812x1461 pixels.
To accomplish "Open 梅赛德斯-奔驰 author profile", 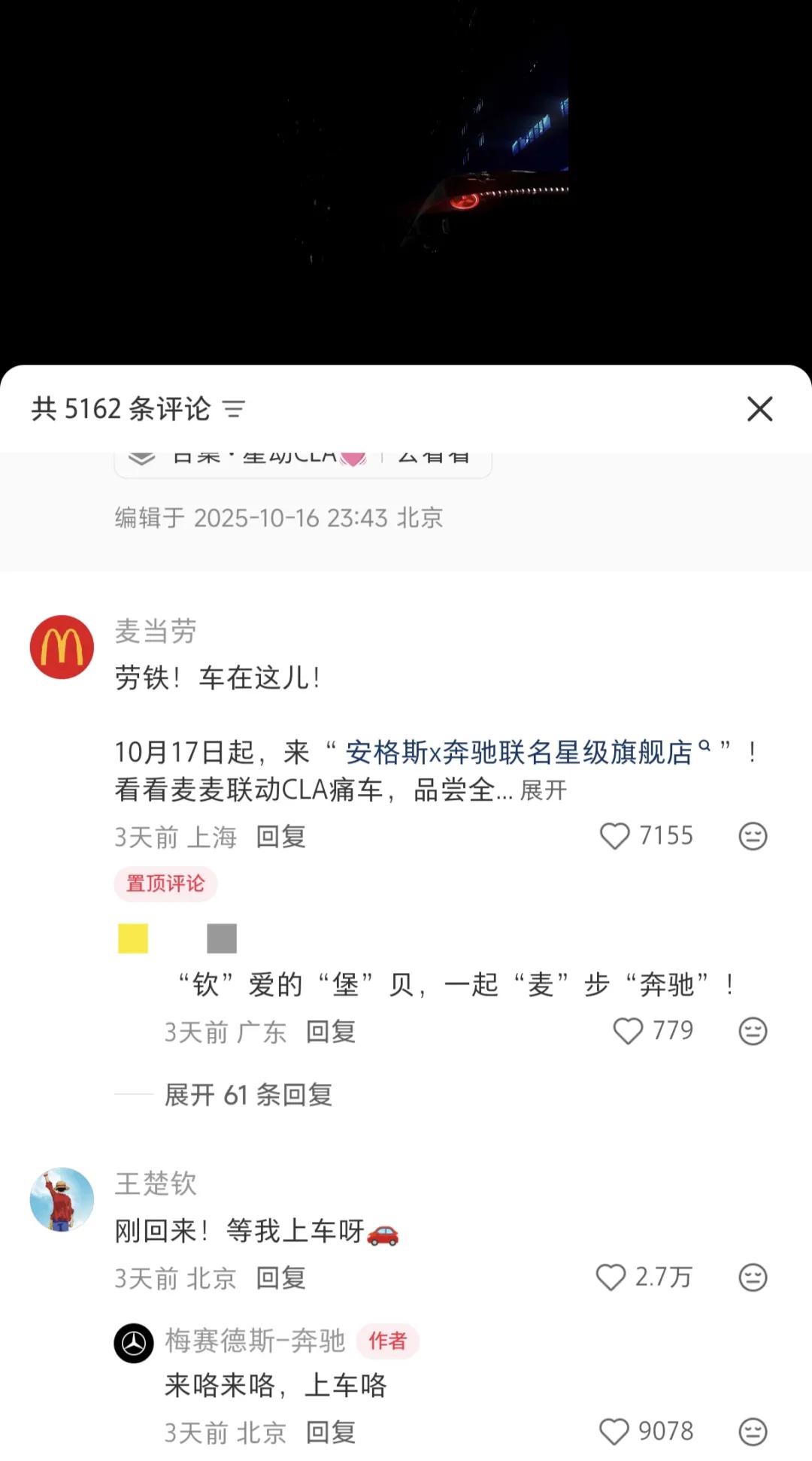I will tap(134, 1342).
